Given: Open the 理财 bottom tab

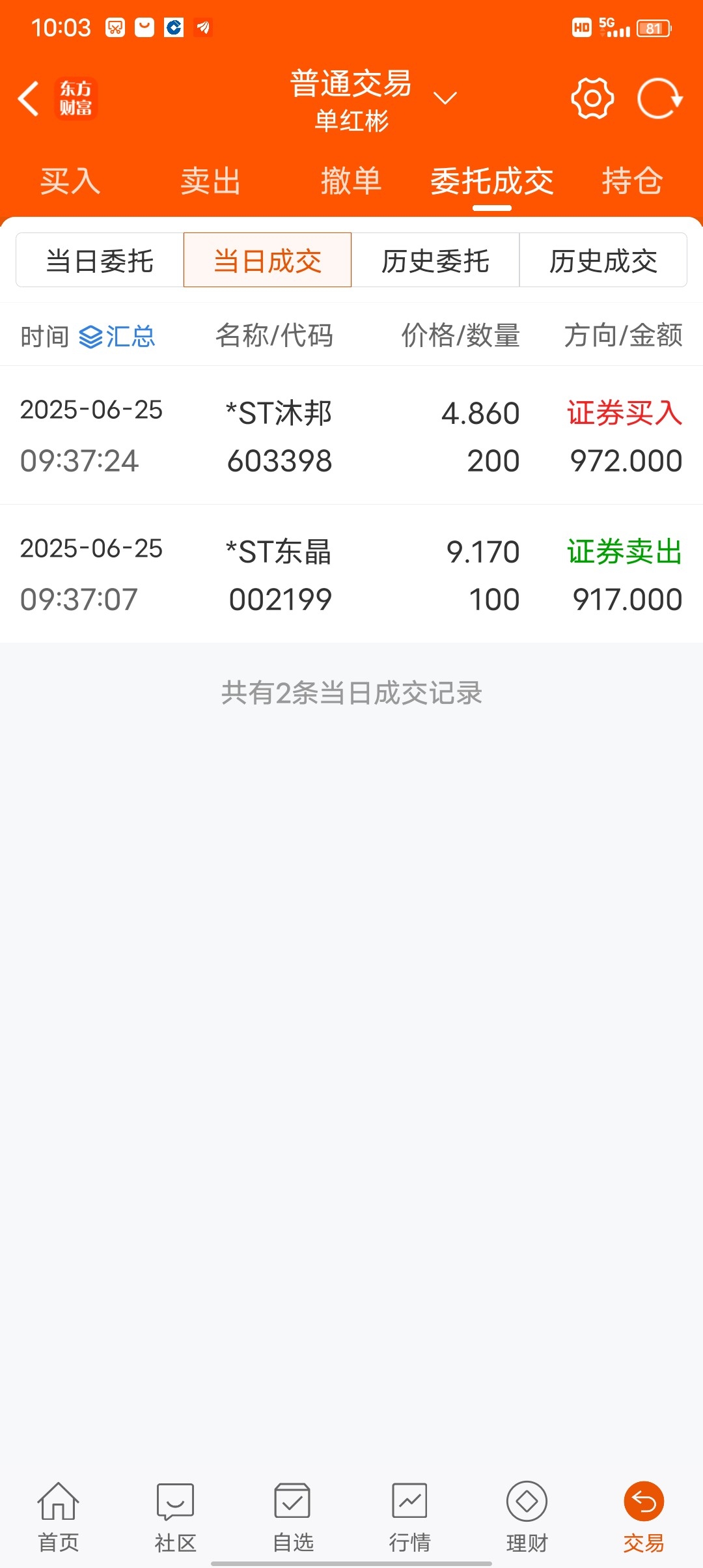Looking at the screenshot, I should (527, 1517).
